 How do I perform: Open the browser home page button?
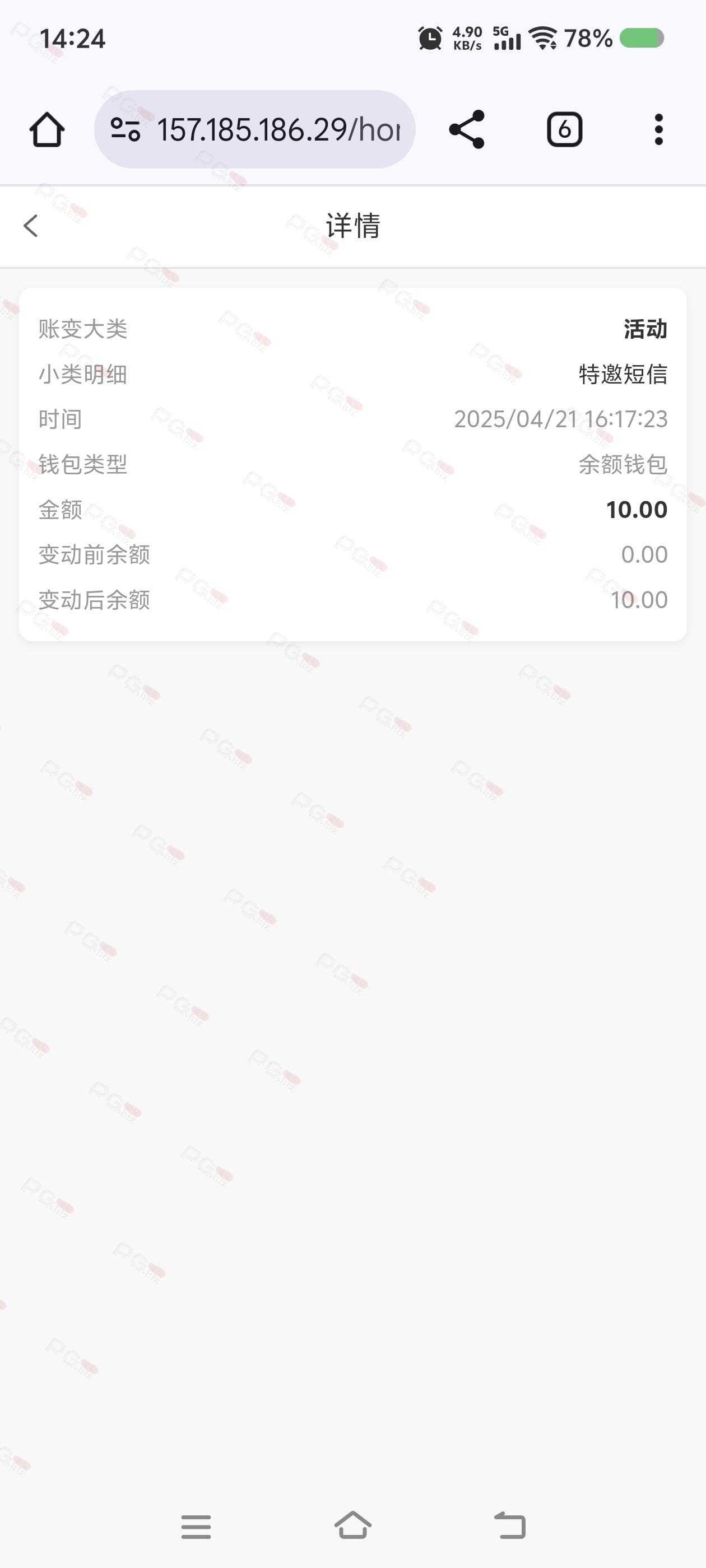click(x=47, y=130)
